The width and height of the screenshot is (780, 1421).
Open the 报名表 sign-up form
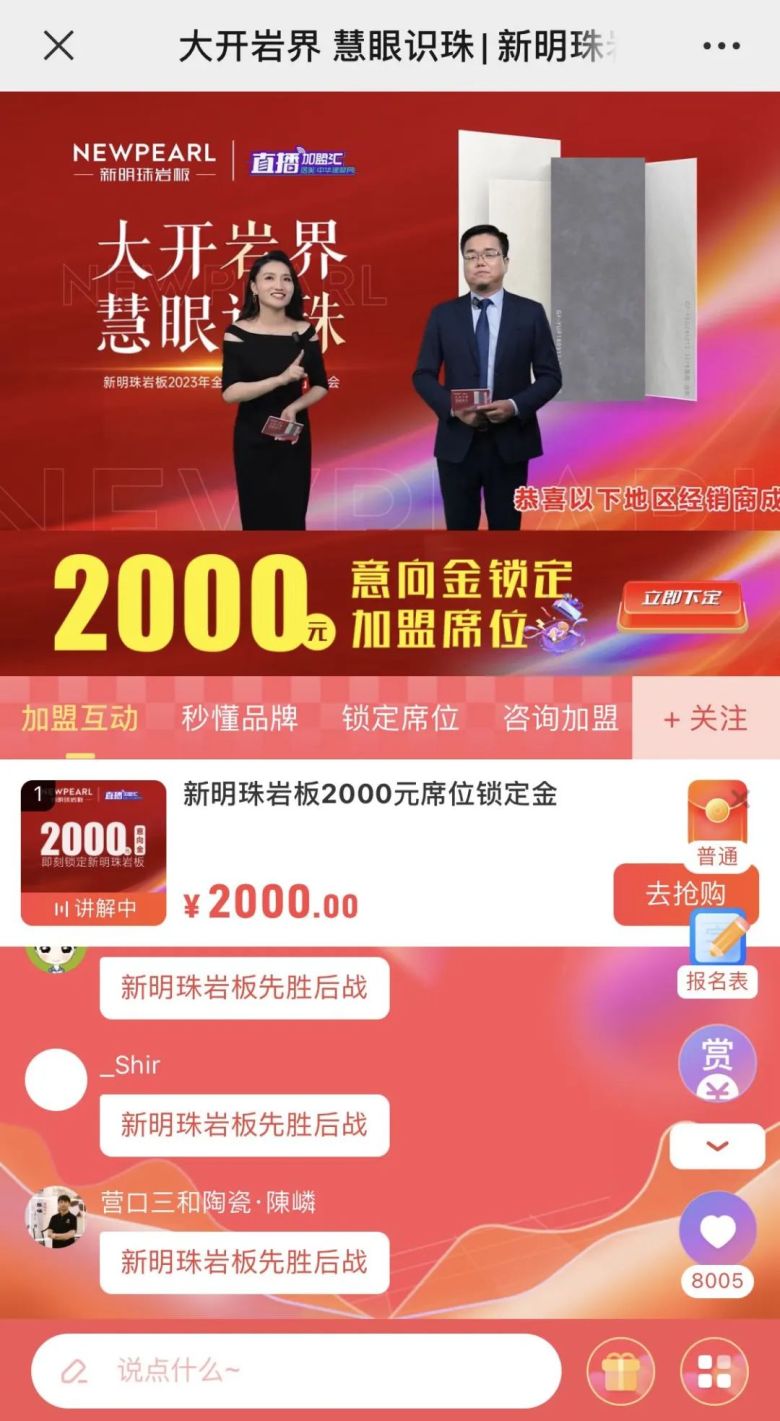(x=717, y=952)
